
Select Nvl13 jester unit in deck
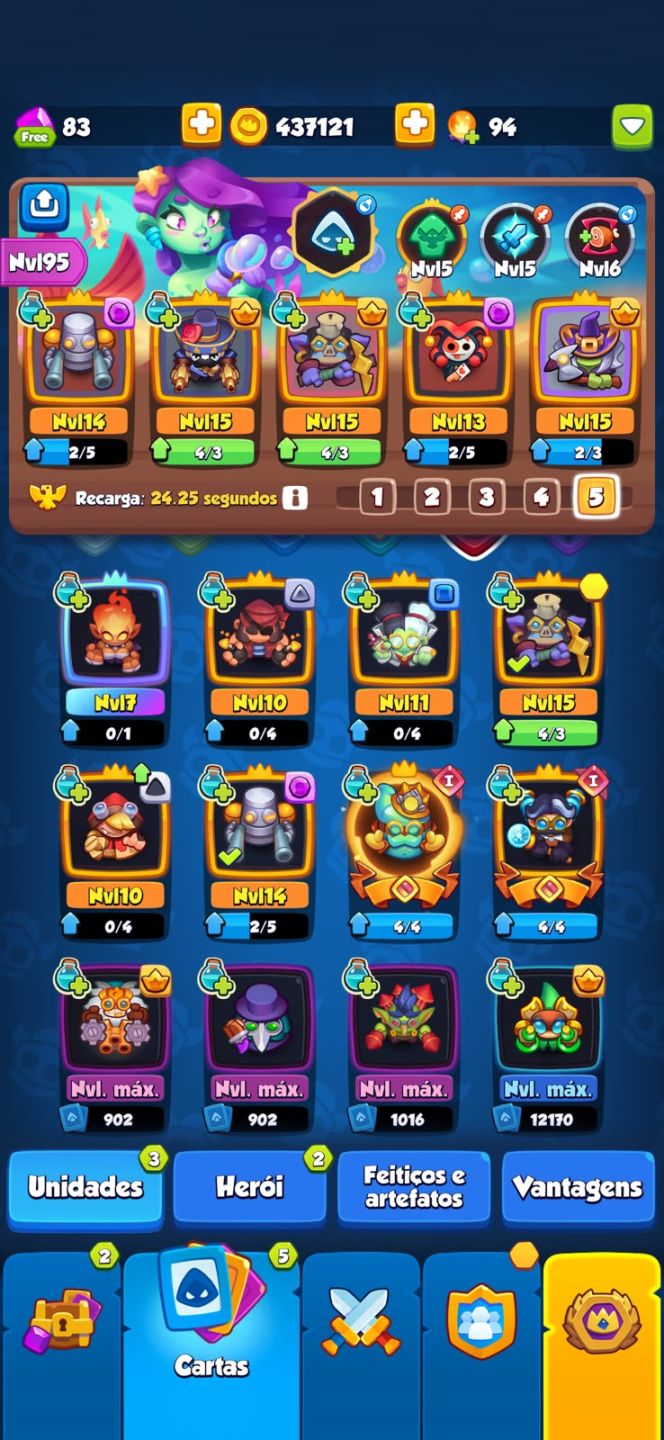tap(457, 382)
